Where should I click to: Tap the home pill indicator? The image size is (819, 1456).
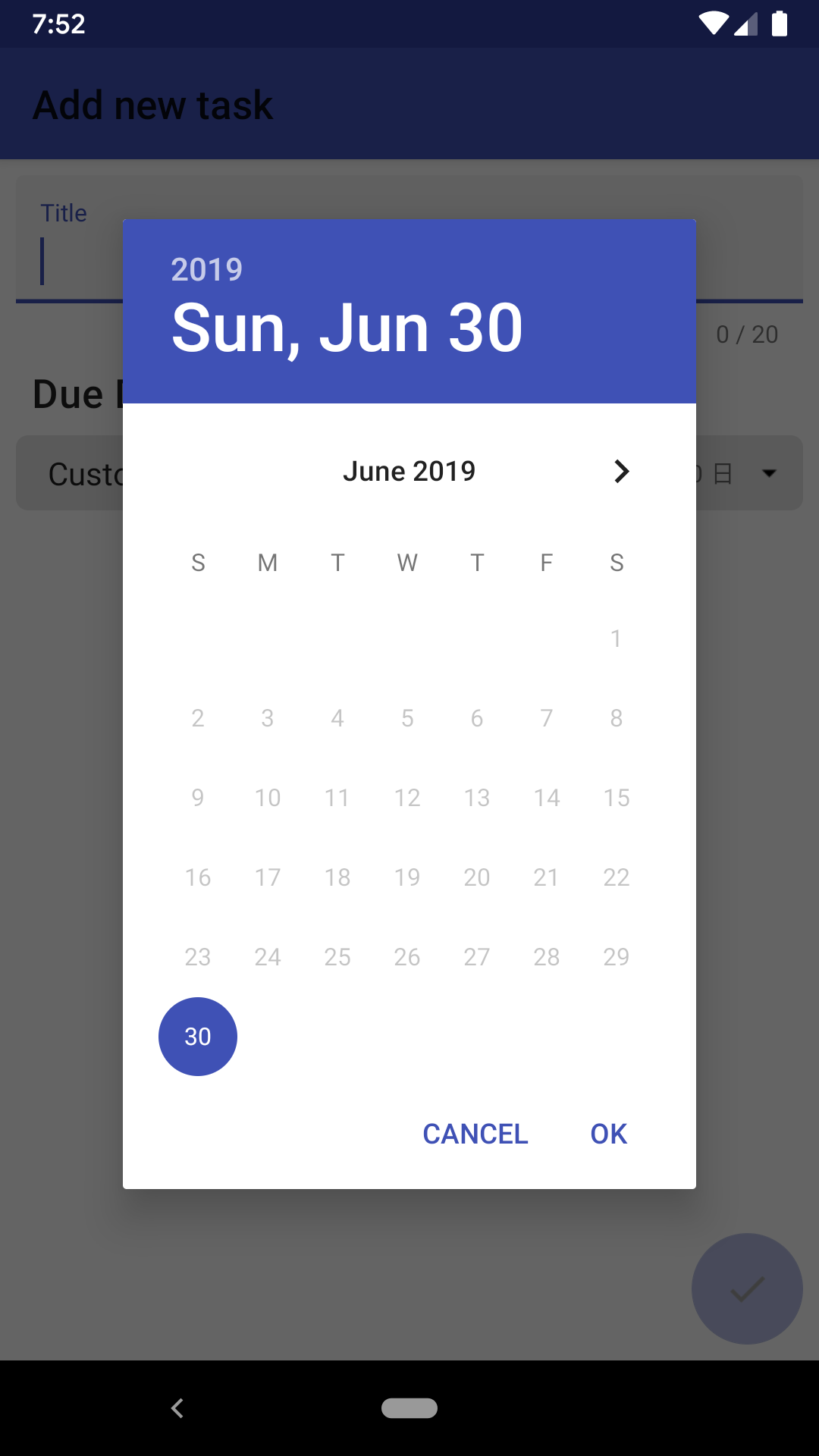click(x=409, y=1408)
